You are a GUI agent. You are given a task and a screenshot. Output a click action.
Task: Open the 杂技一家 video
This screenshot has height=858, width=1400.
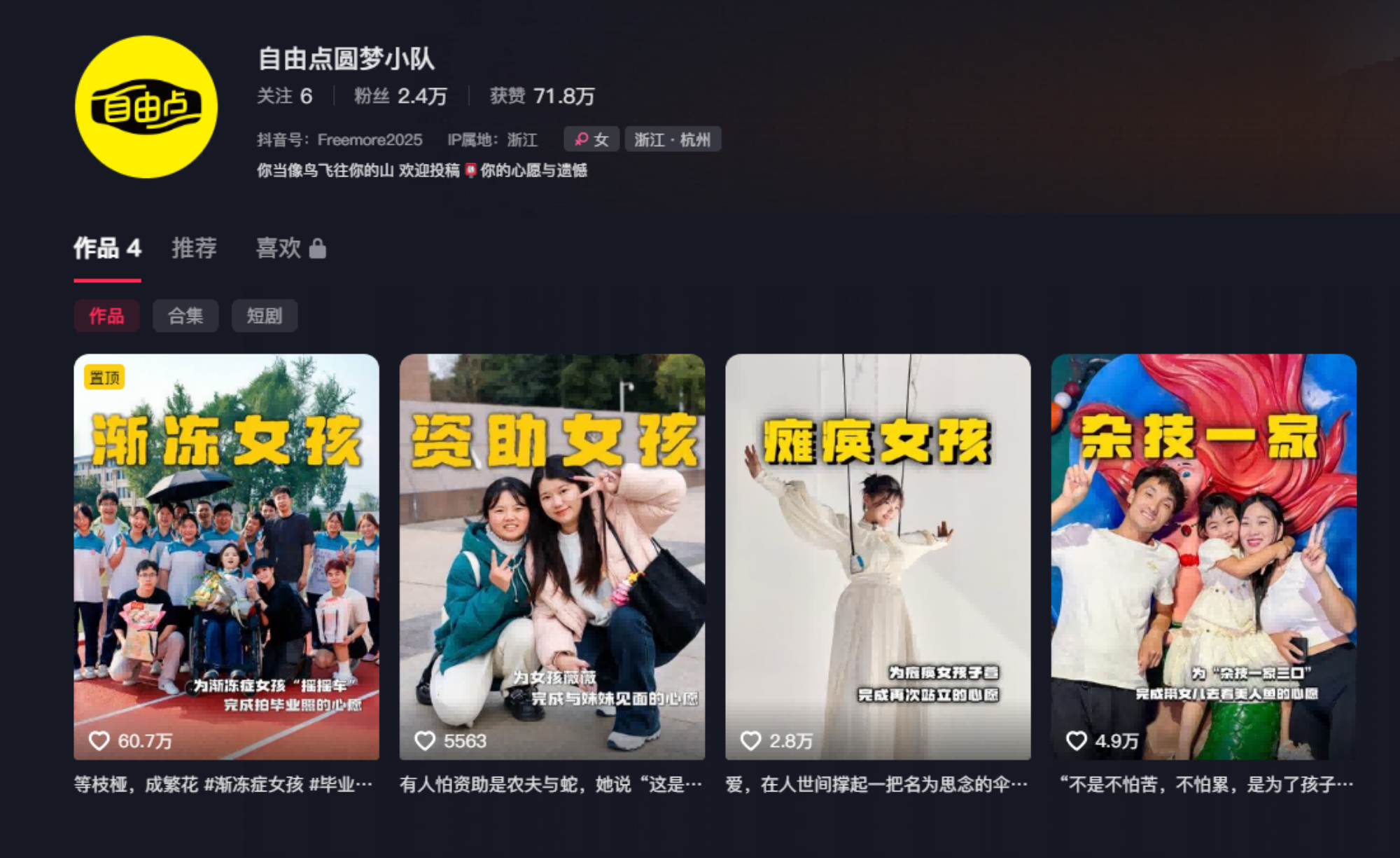click(1203, 556)
